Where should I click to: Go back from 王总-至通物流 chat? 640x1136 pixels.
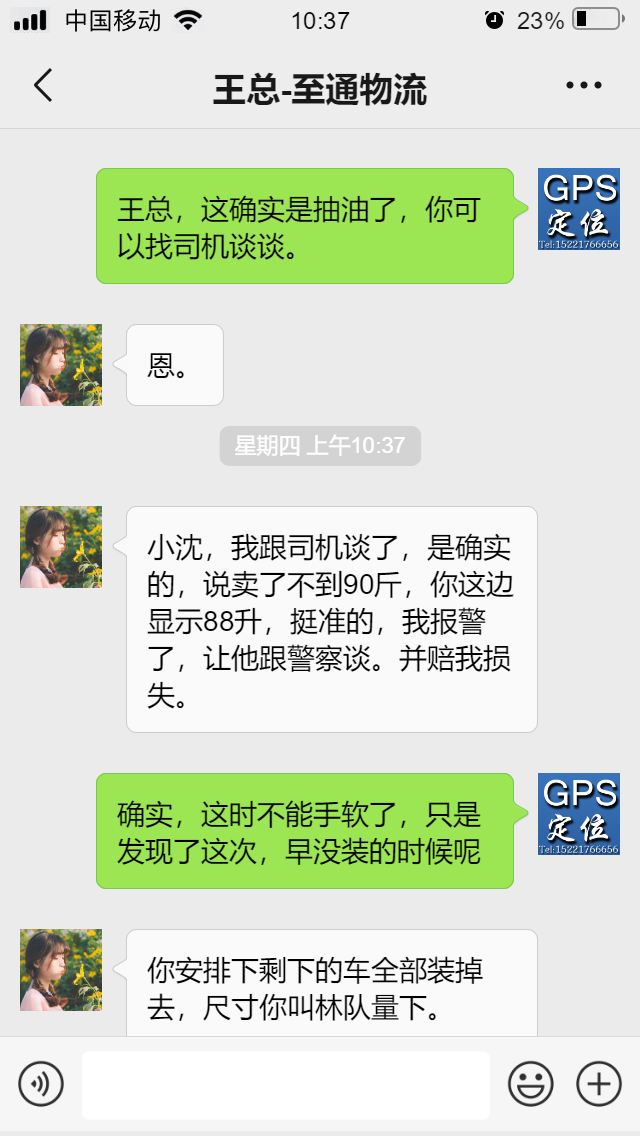42,87
